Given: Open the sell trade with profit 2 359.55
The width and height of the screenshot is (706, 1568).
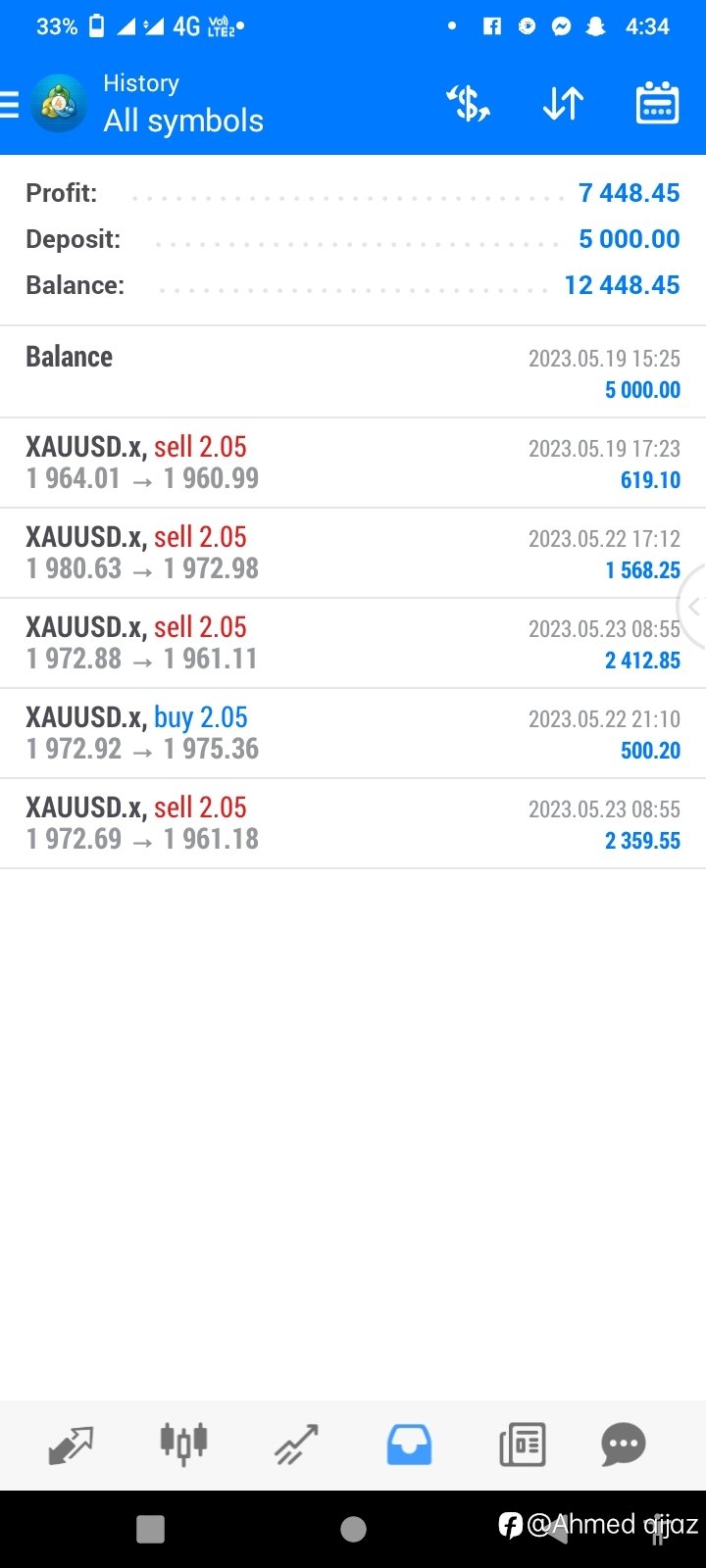Looking at the screenshot, I should click(353, 823).
